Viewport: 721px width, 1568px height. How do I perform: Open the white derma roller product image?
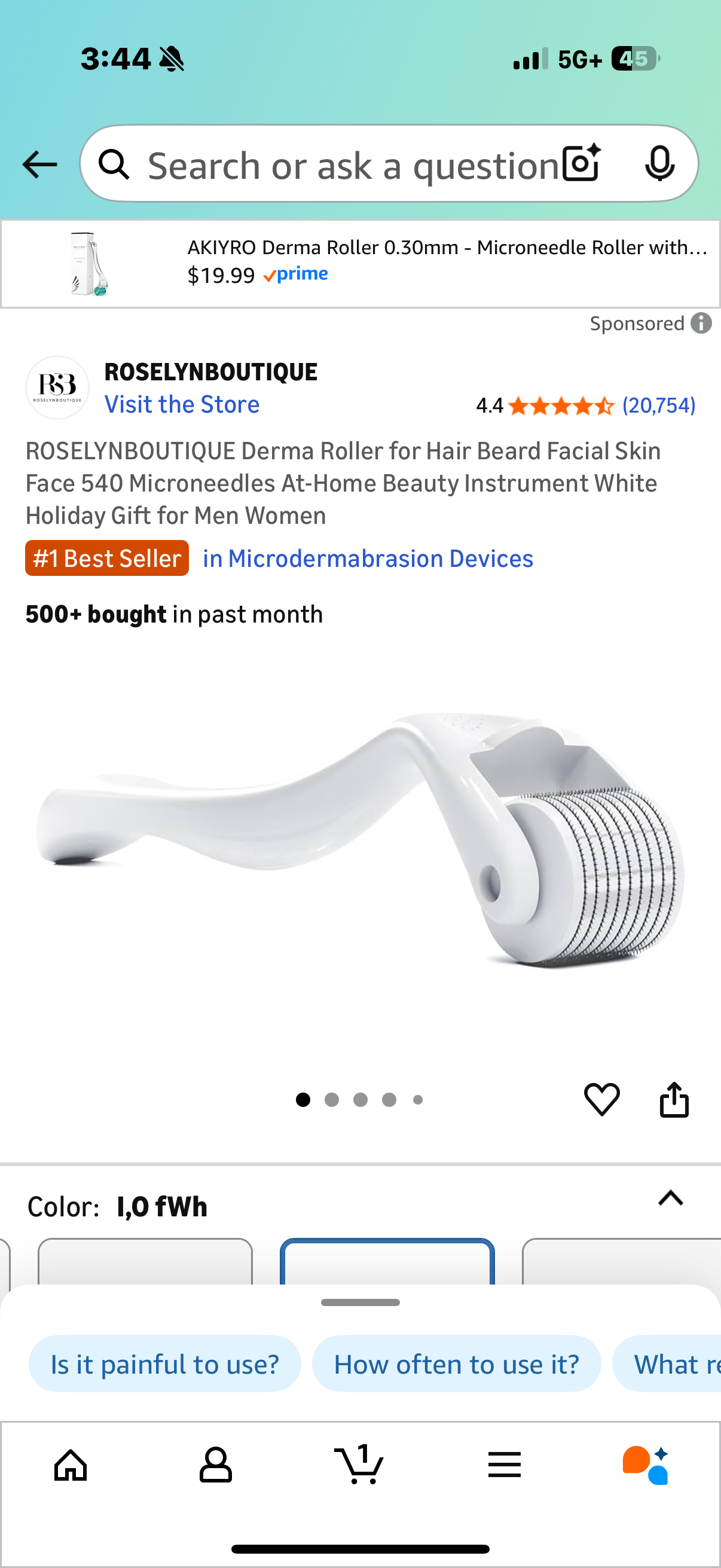click(360, 840)
